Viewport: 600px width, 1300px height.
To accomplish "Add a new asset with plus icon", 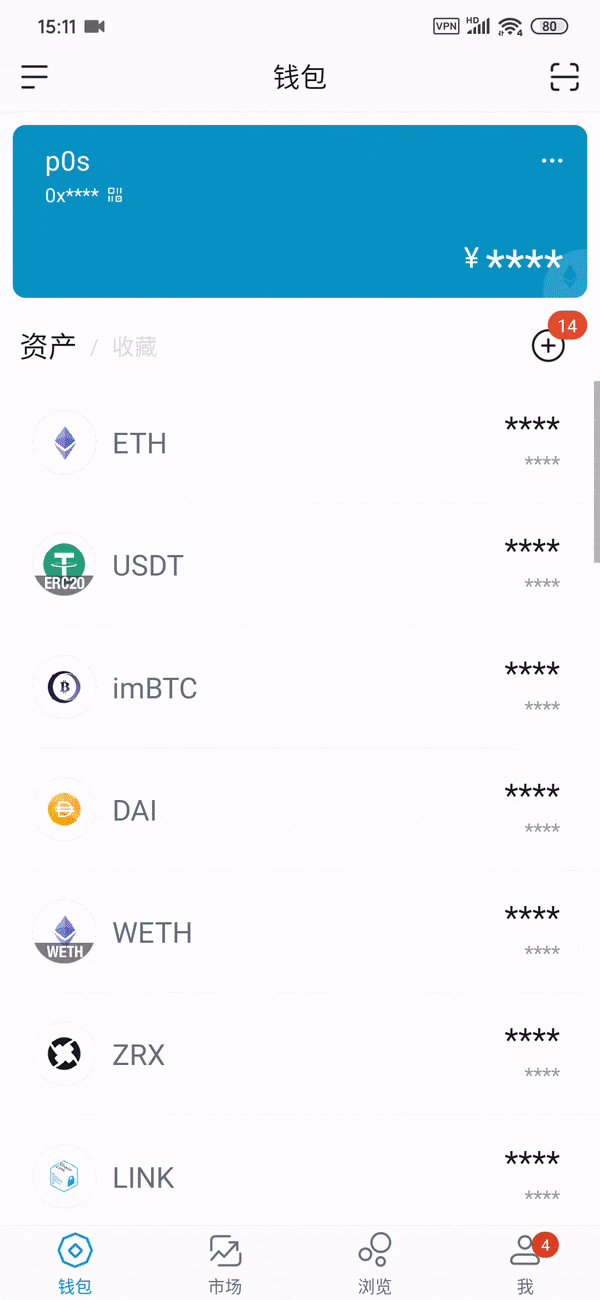I will click(x=547, y=347).
